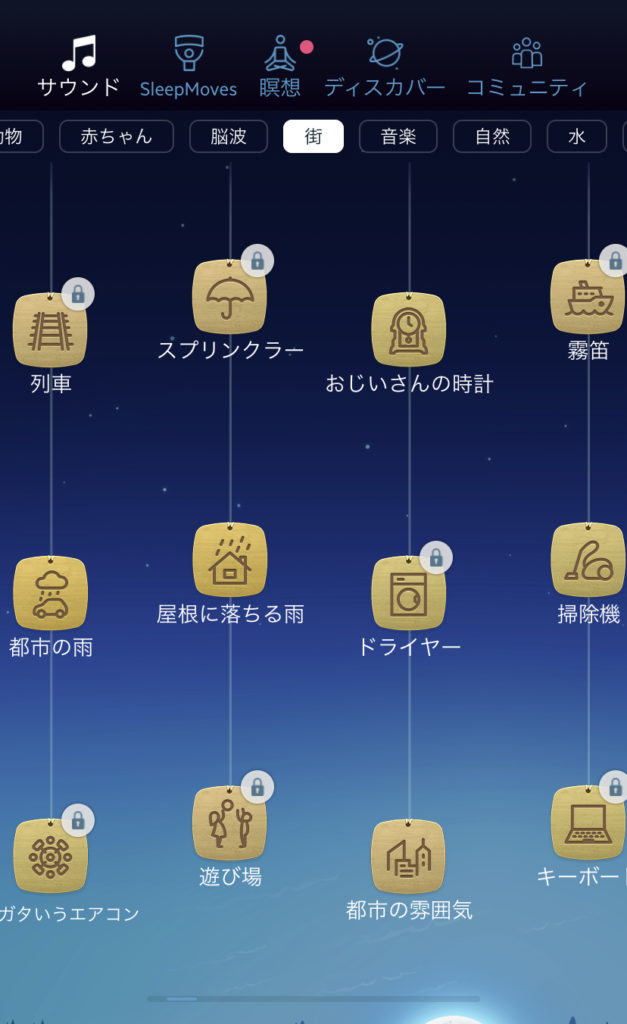Play the 列車 train sound
Screen dimensions: 627x1024
tap(50, 330)
